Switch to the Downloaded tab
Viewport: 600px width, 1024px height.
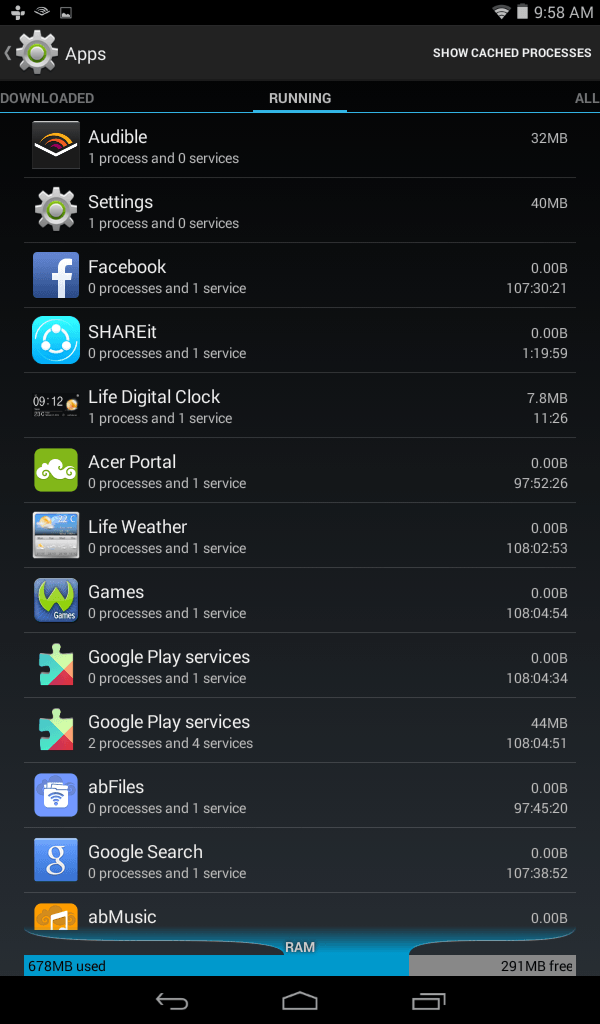(x=47, y=98)
